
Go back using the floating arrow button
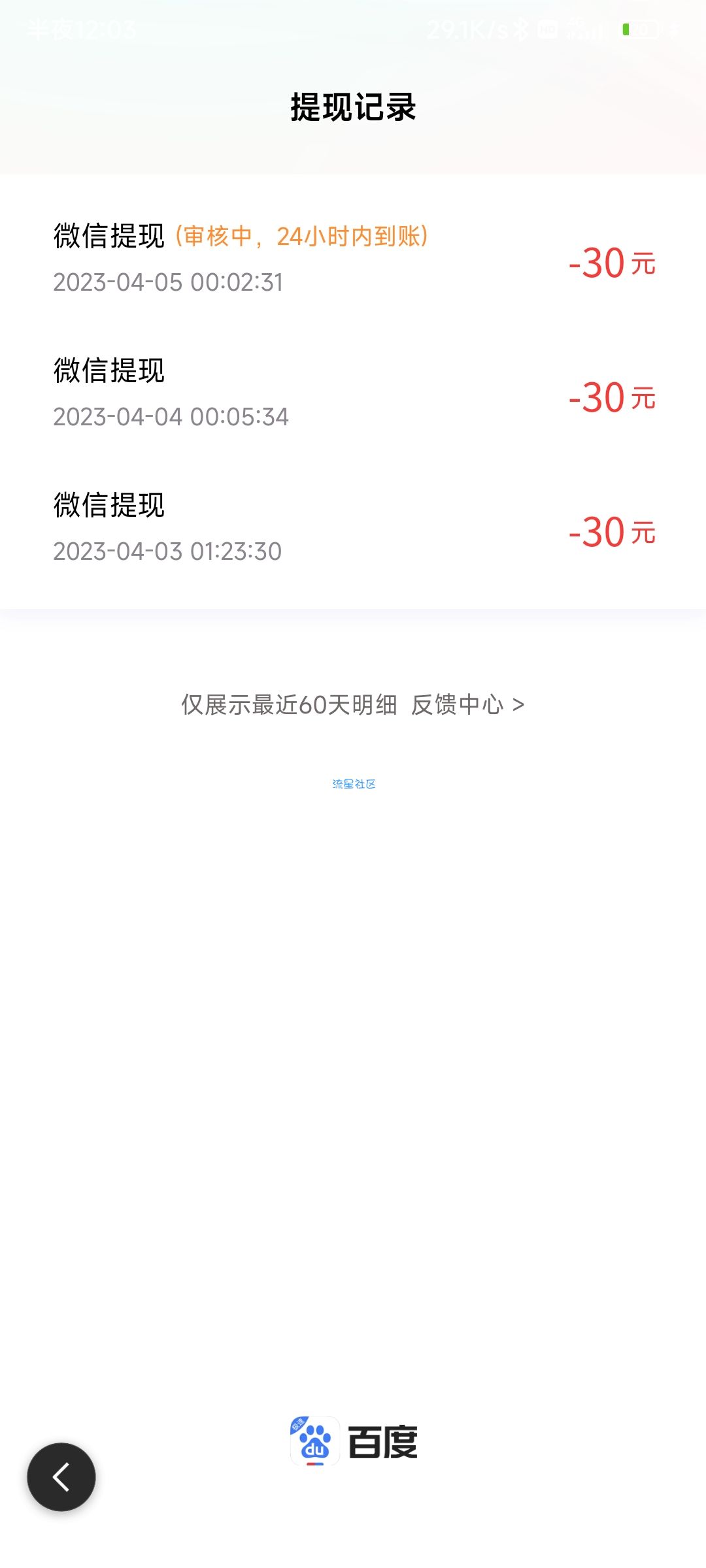pyautogui.click(x=61, y=1477)
